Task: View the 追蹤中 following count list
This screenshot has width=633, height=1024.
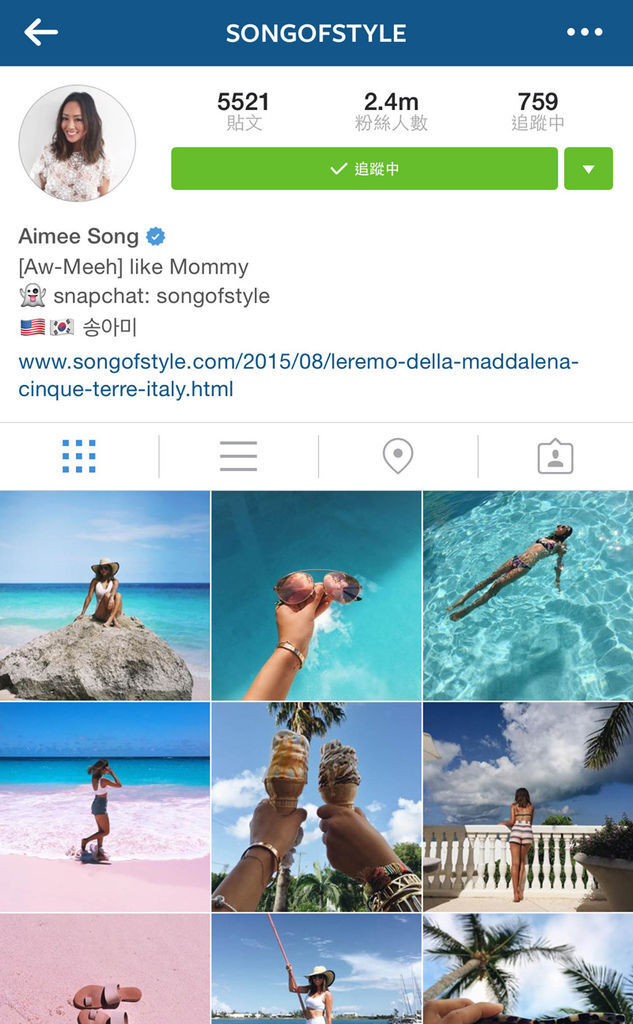Action: (538, 111)
